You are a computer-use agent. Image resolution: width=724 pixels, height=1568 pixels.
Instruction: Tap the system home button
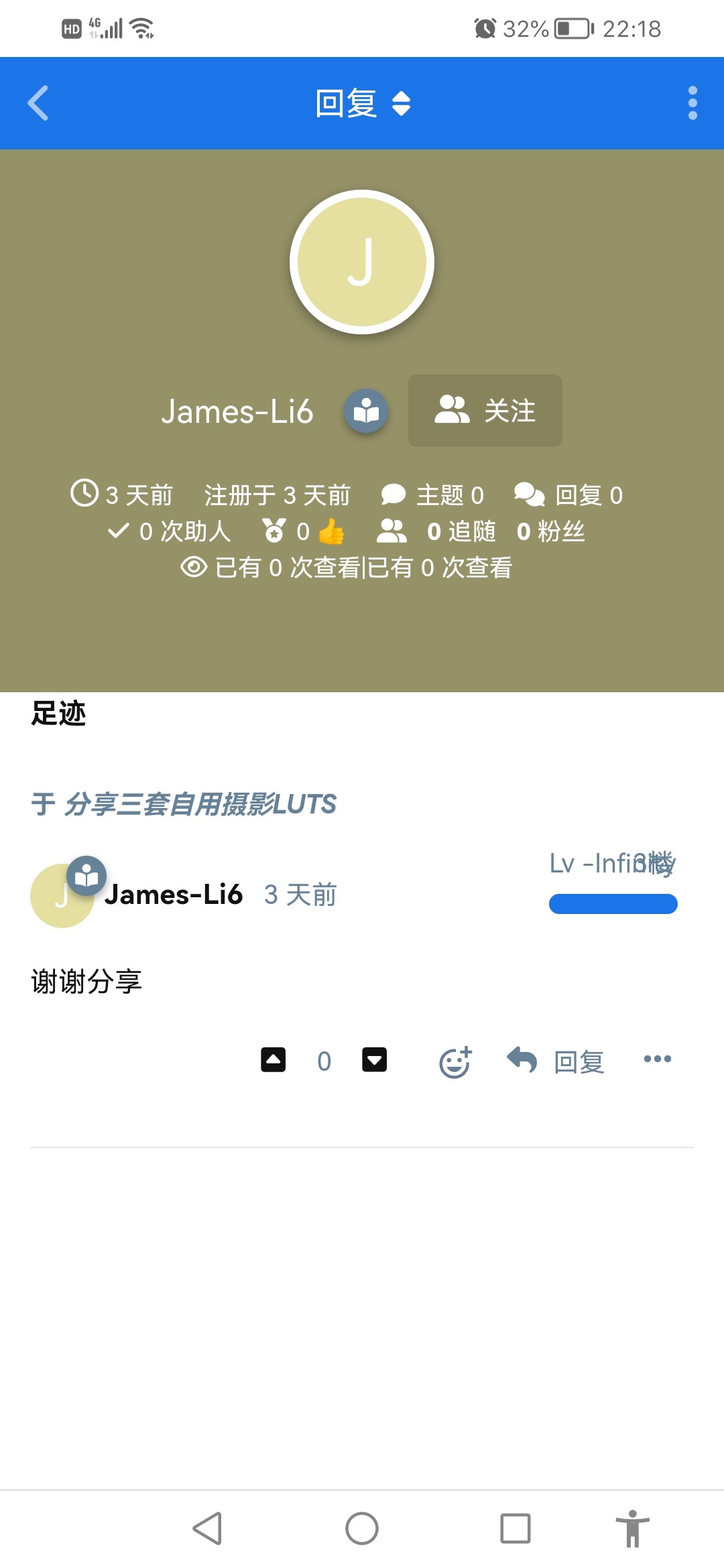point(362,1528)
